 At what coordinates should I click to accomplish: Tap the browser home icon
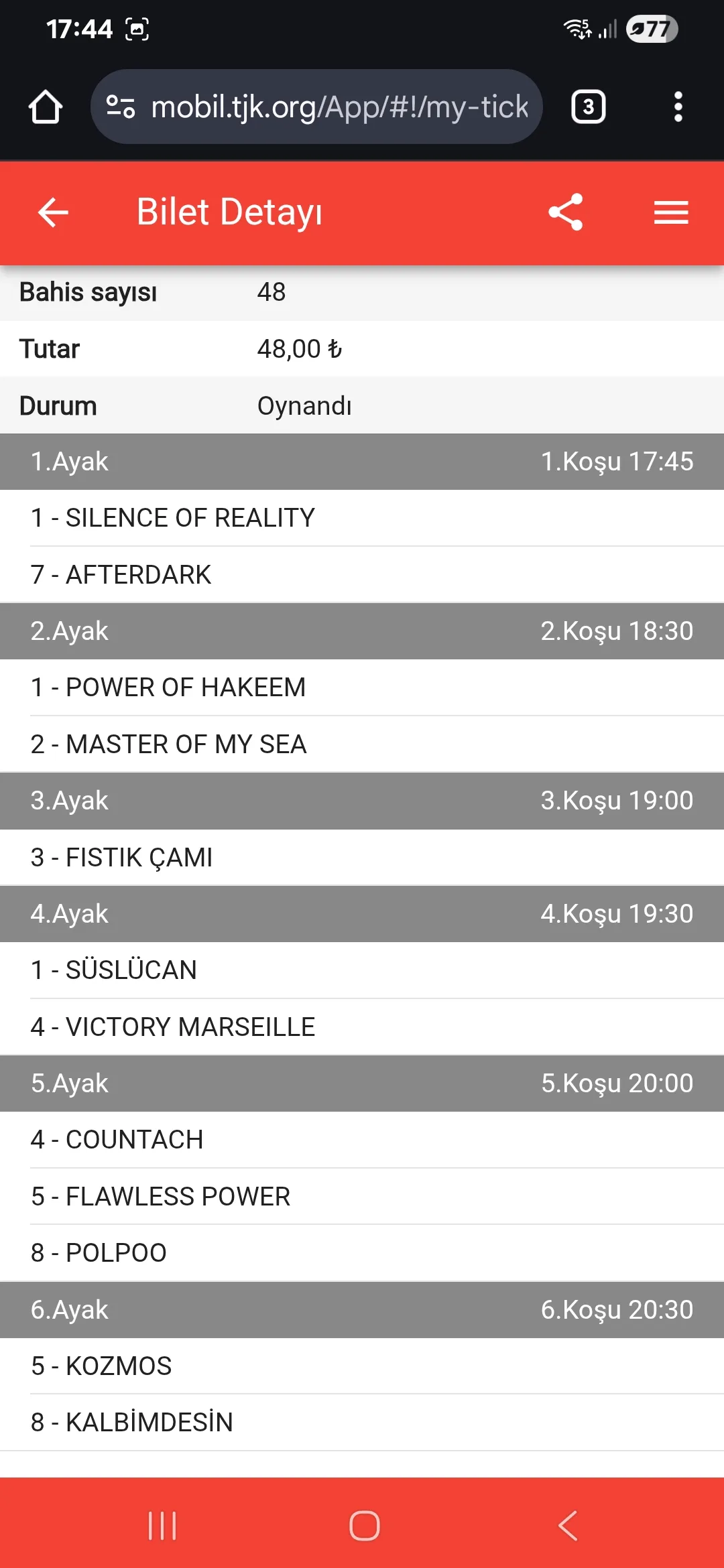46,107
